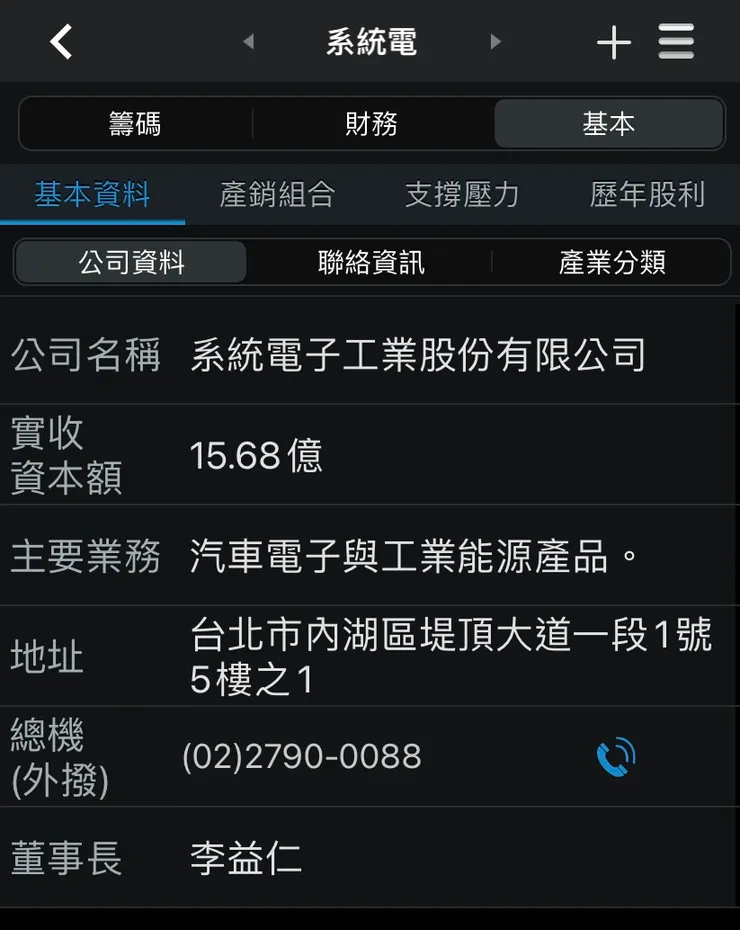Viewport: 740px width, 930px height.
Task: Toggle to 聯絡資訊 view
Action: [371, 262]
